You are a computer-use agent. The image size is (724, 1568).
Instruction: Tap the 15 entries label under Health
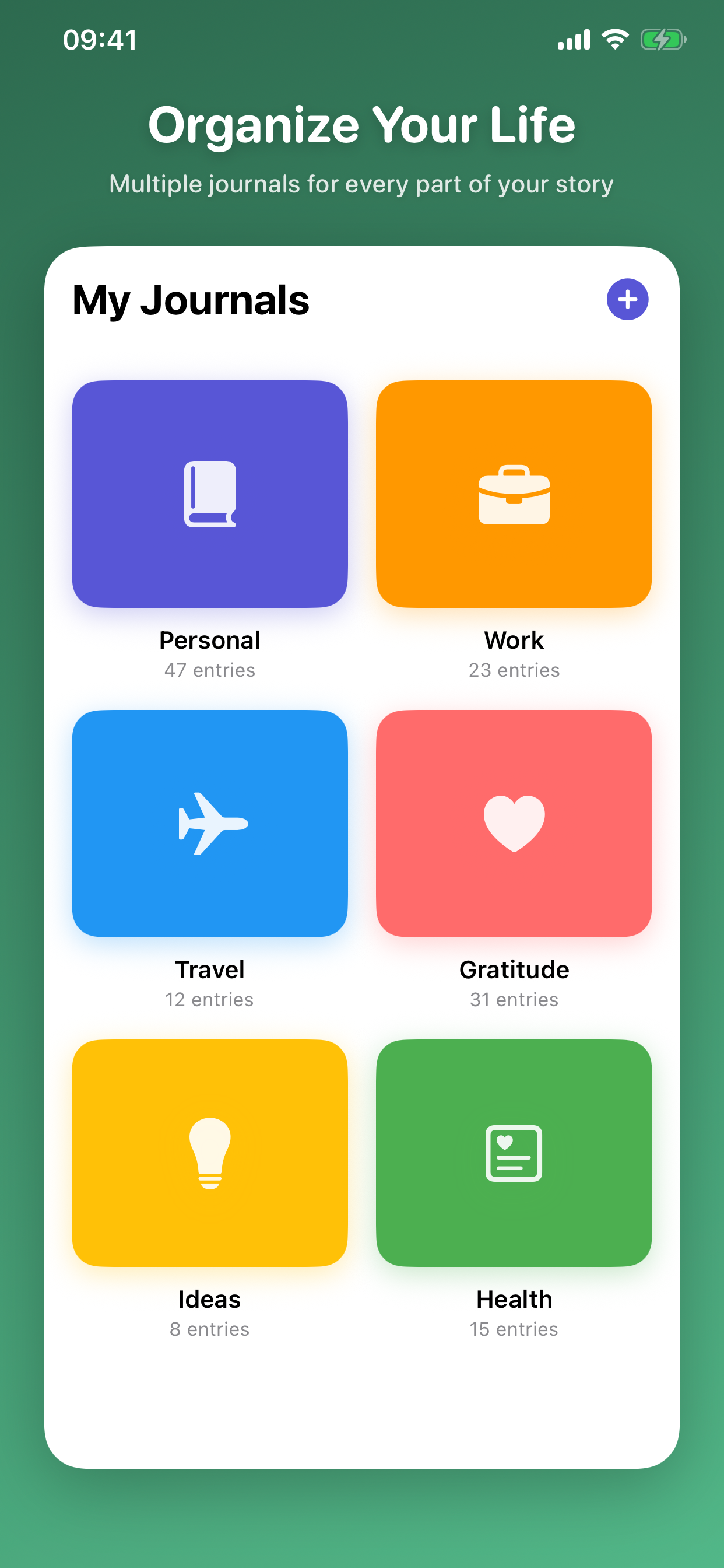tap(514, 1329)
